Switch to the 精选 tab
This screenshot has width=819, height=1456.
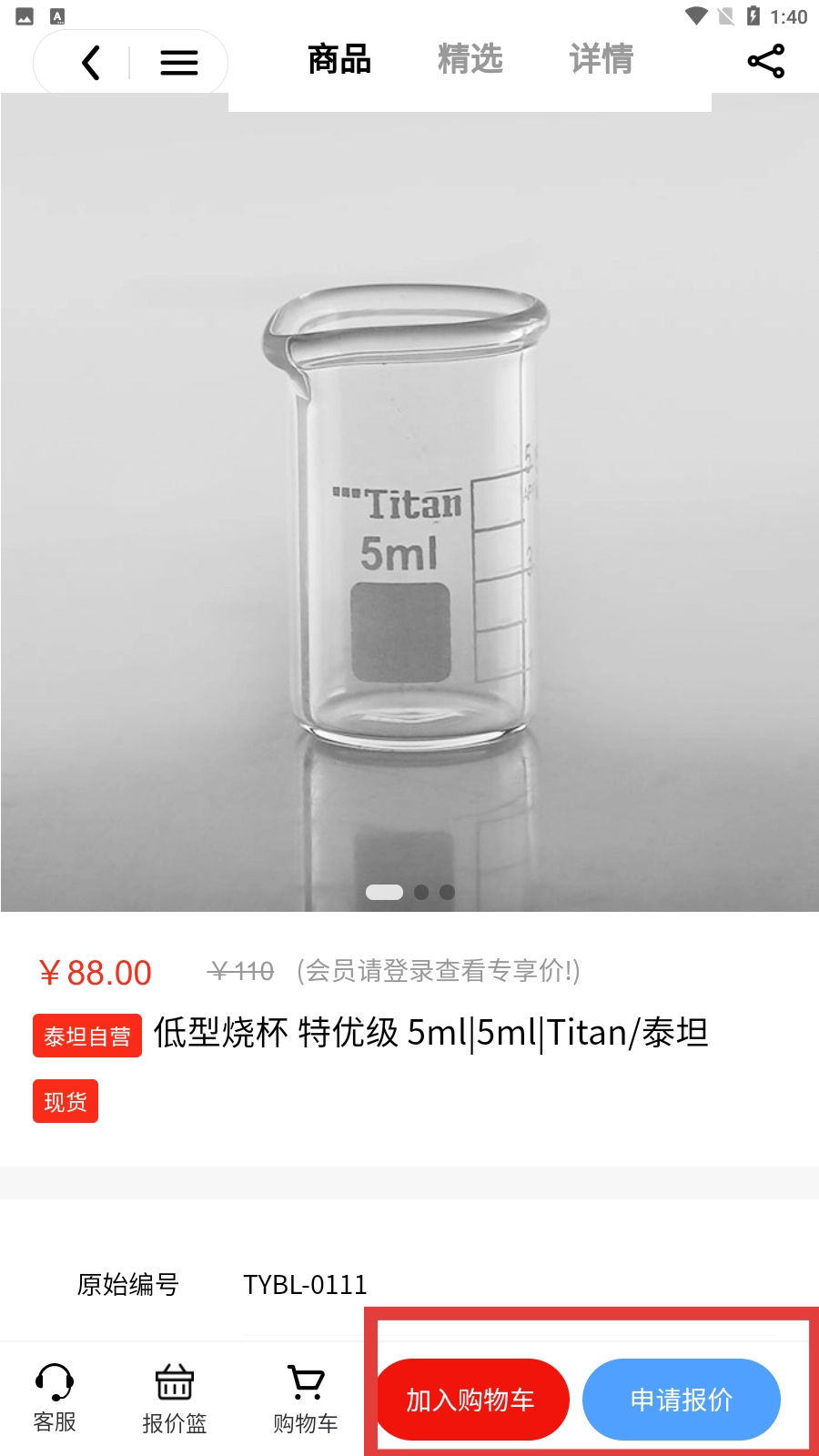click(x=470, y=60)
